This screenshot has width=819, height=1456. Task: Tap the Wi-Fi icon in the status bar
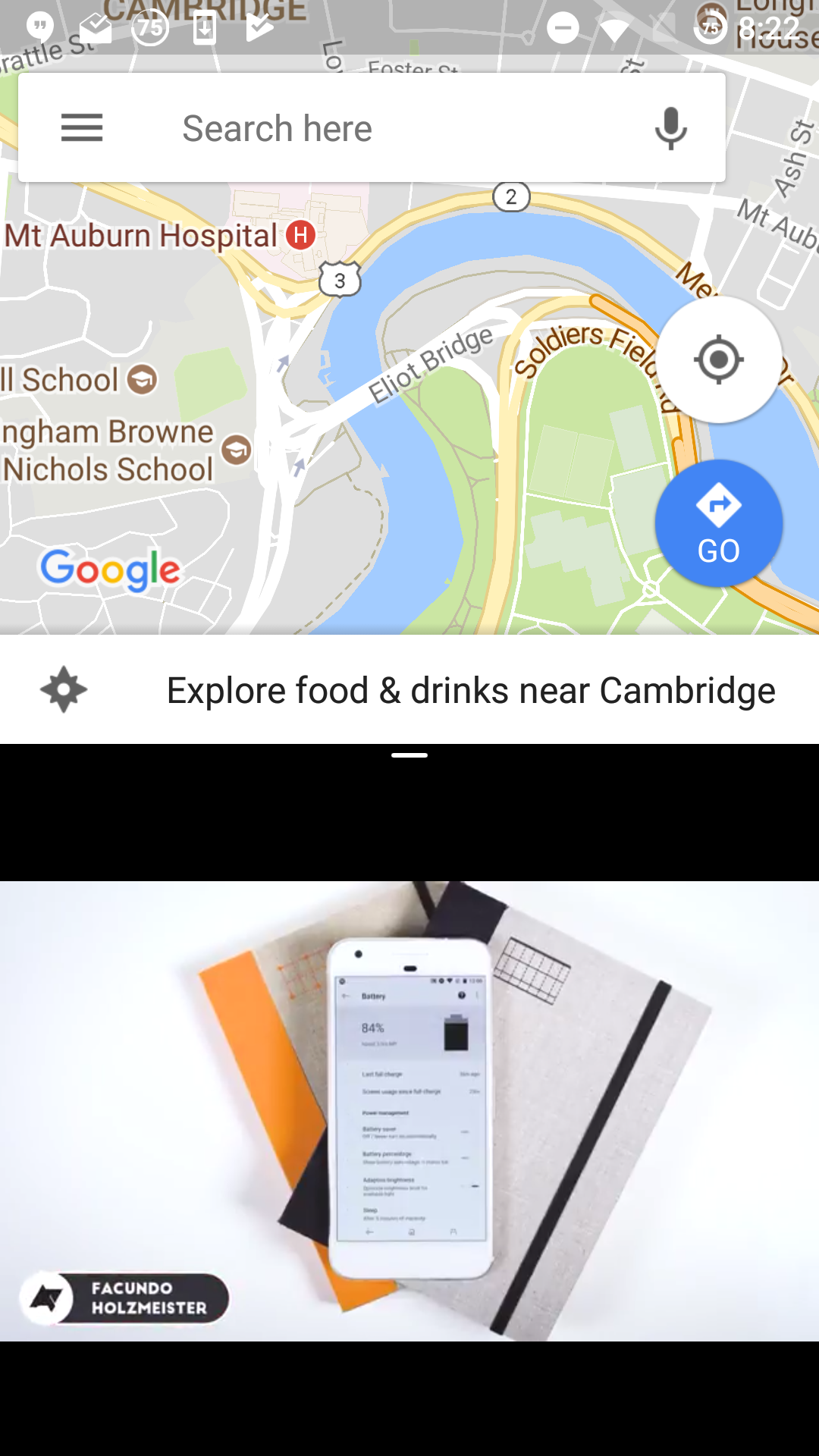coord(616,27)
